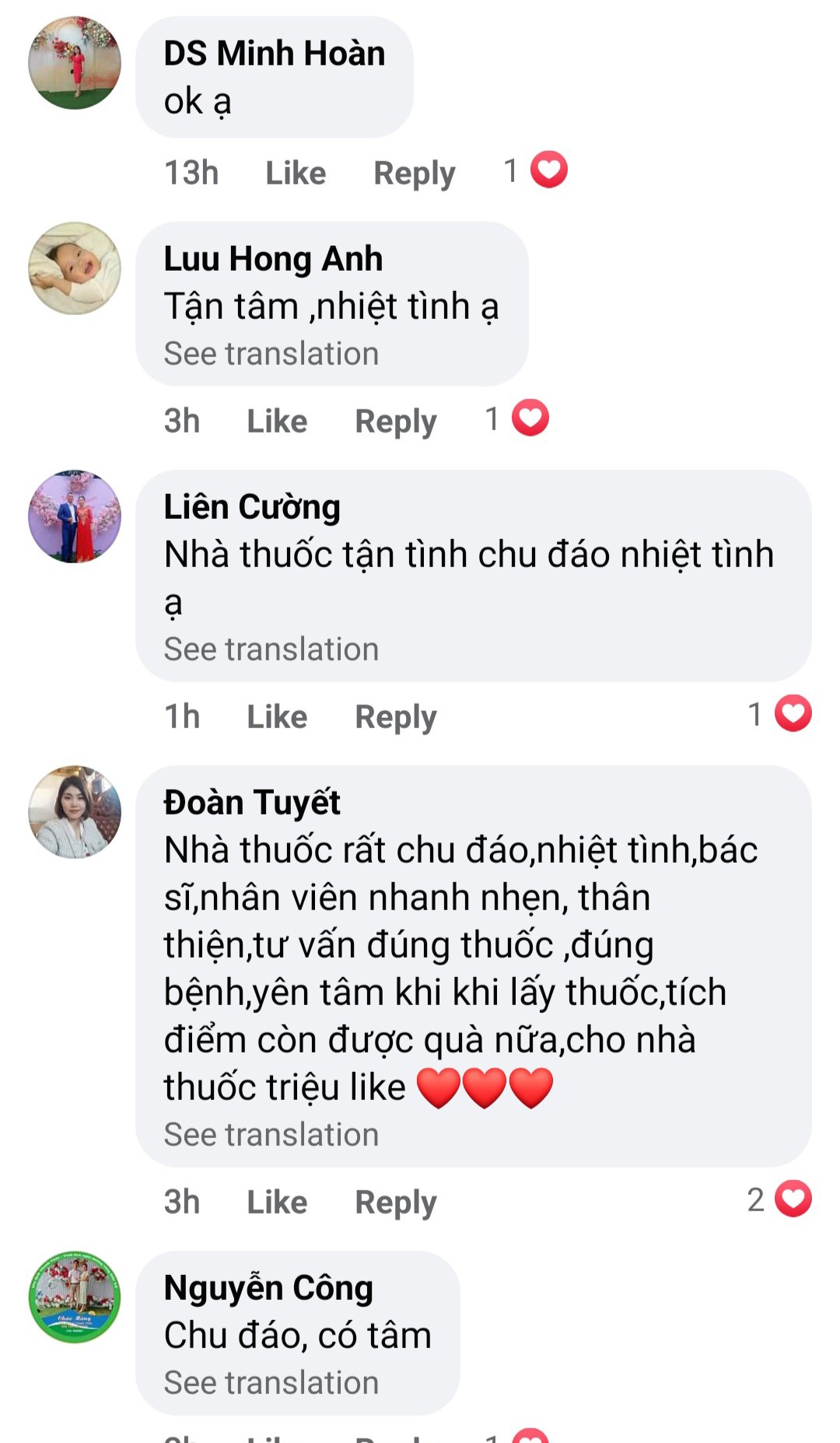Open Liên Cường's profile avatar
Image resolution: width=840 pixels, height=1443 pixels.
[75, 517]
